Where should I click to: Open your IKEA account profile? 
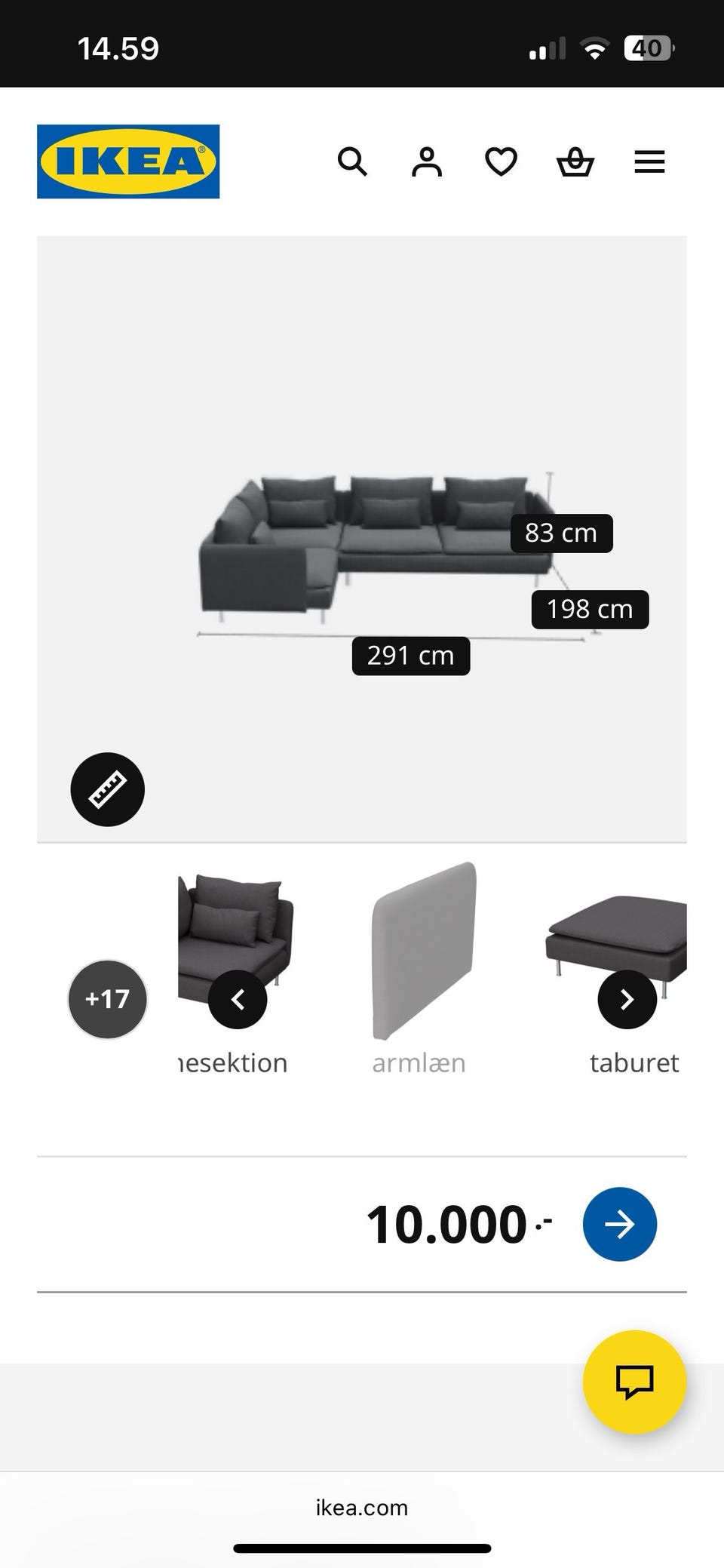coord(427,161)
